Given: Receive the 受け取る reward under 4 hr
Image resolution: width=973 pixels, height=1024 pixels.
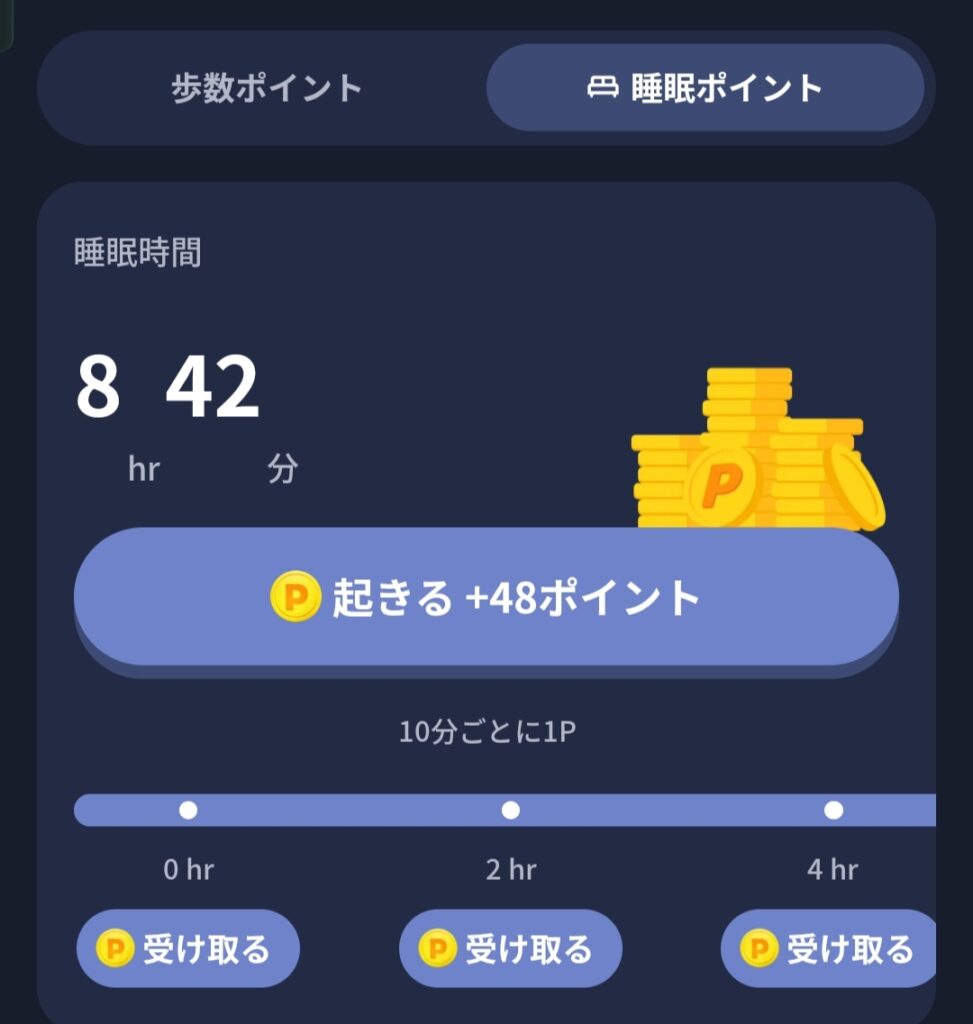Looking at the screenshot, I should [829, 948].
